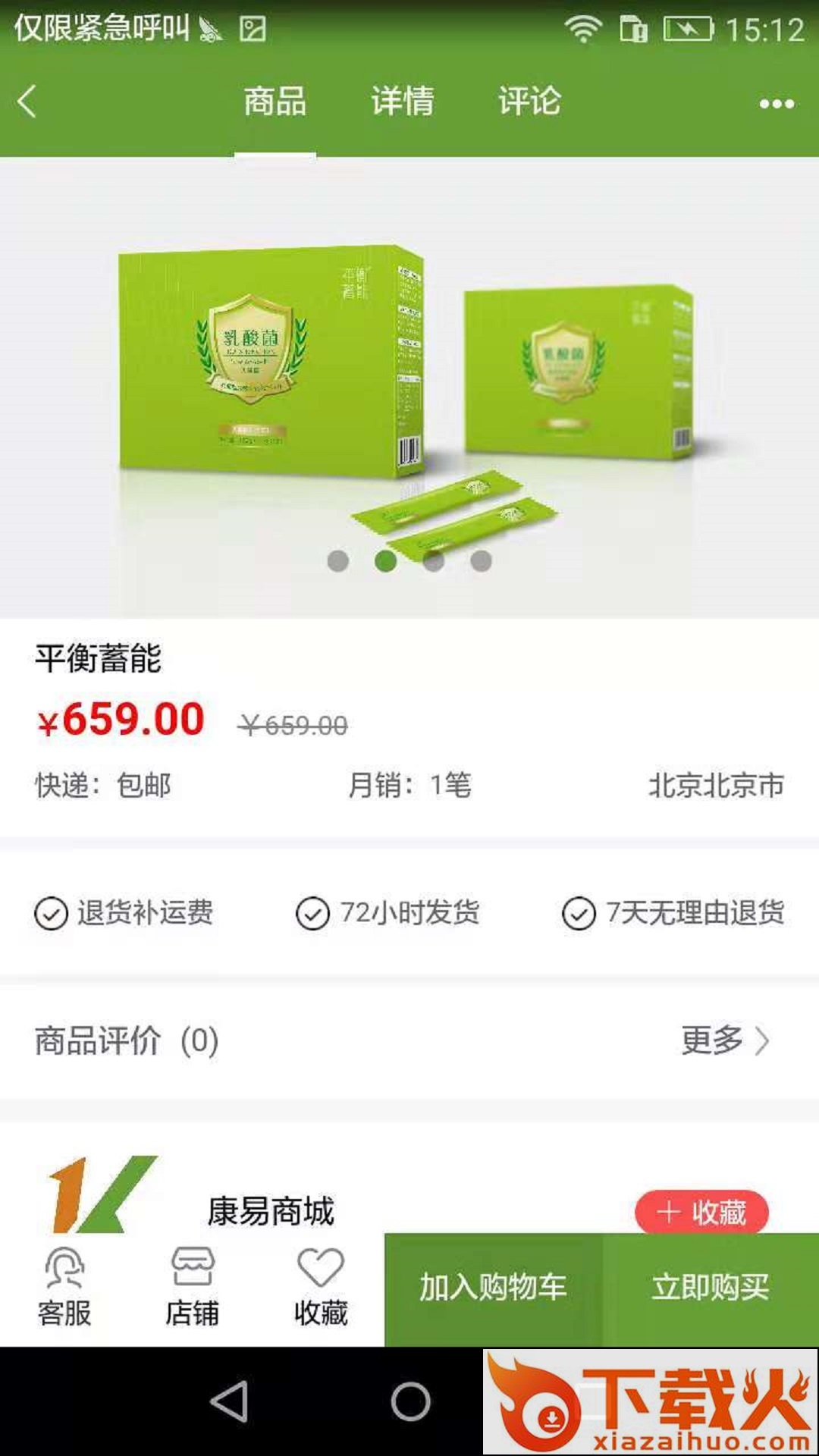819x1456 pixels.
Task: Open more product reviews via 更多
Action: coord(724,1040)
